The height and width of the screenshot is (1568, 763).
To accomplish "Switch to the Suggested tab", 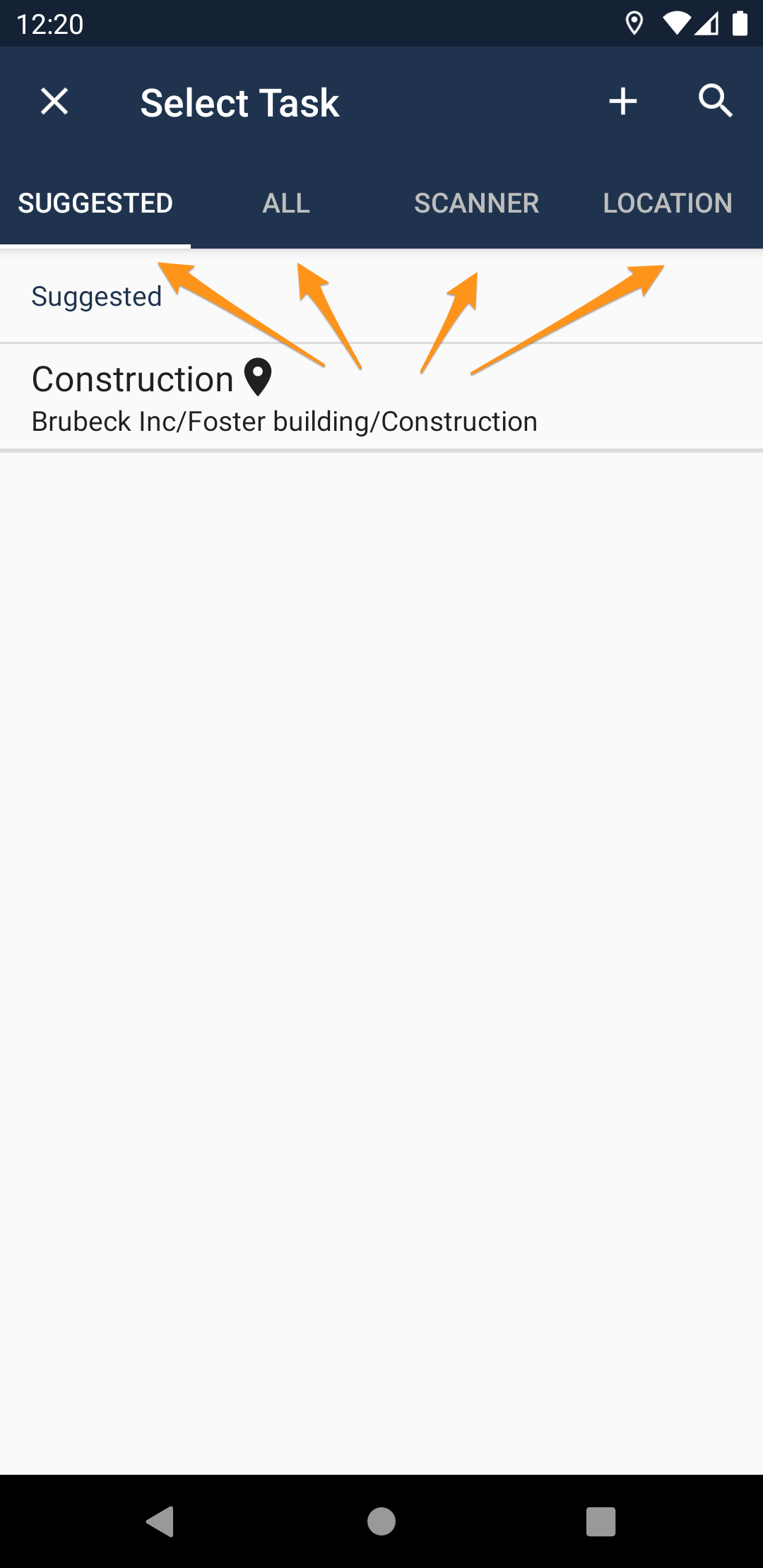I will pos(95,203).
